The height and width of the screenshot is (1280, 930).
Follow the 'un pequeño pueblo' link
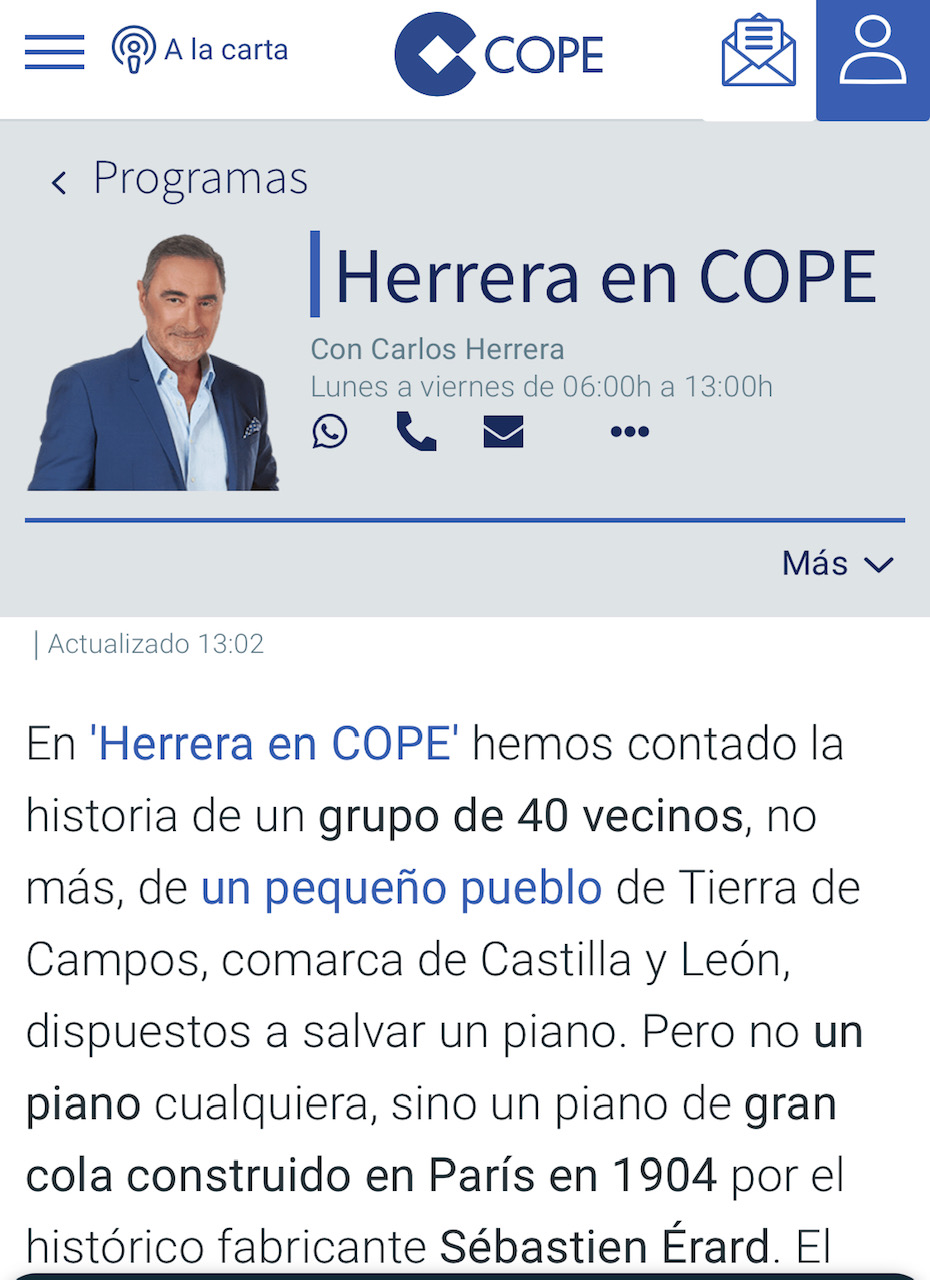pyautogui.click(x=401, y=888)
